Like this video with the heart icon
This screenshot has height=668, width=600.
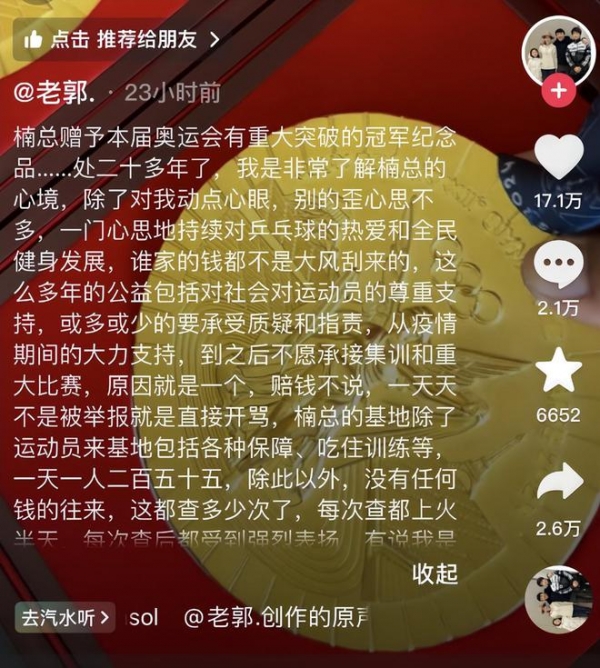pyautogui.click(x=558, y=157)
